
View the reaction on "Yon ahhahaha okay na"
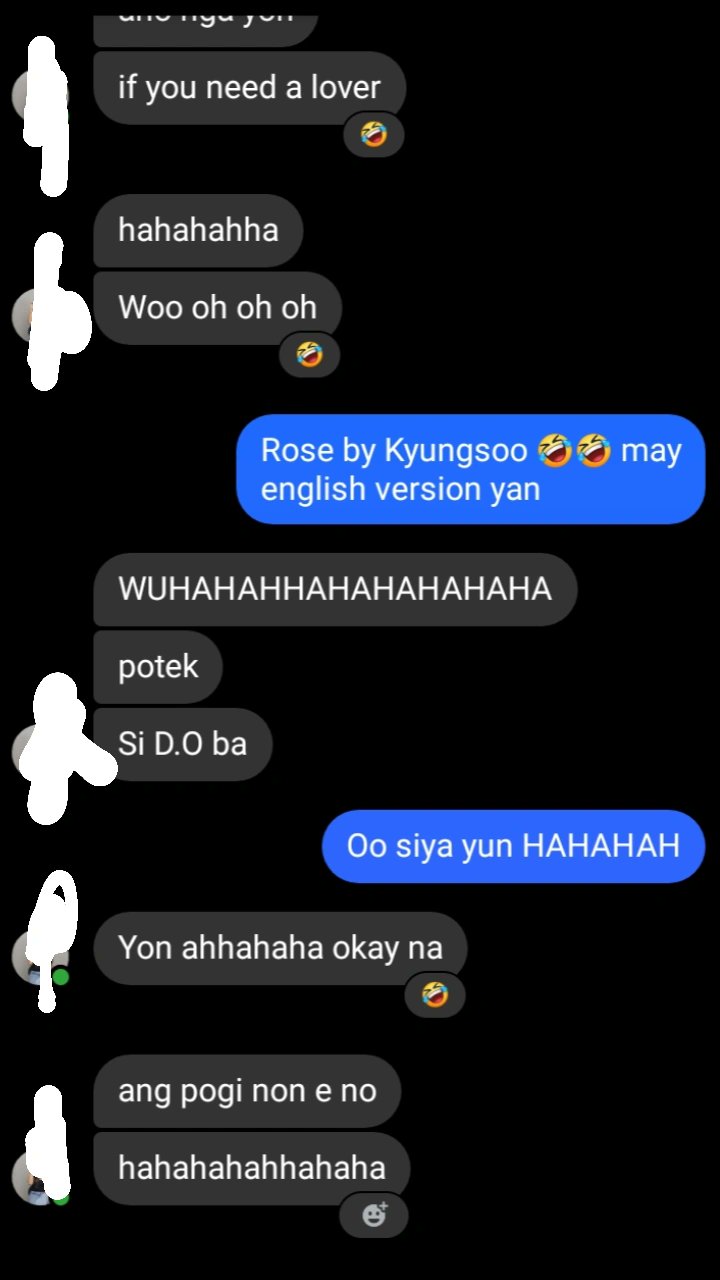[434, 995]
